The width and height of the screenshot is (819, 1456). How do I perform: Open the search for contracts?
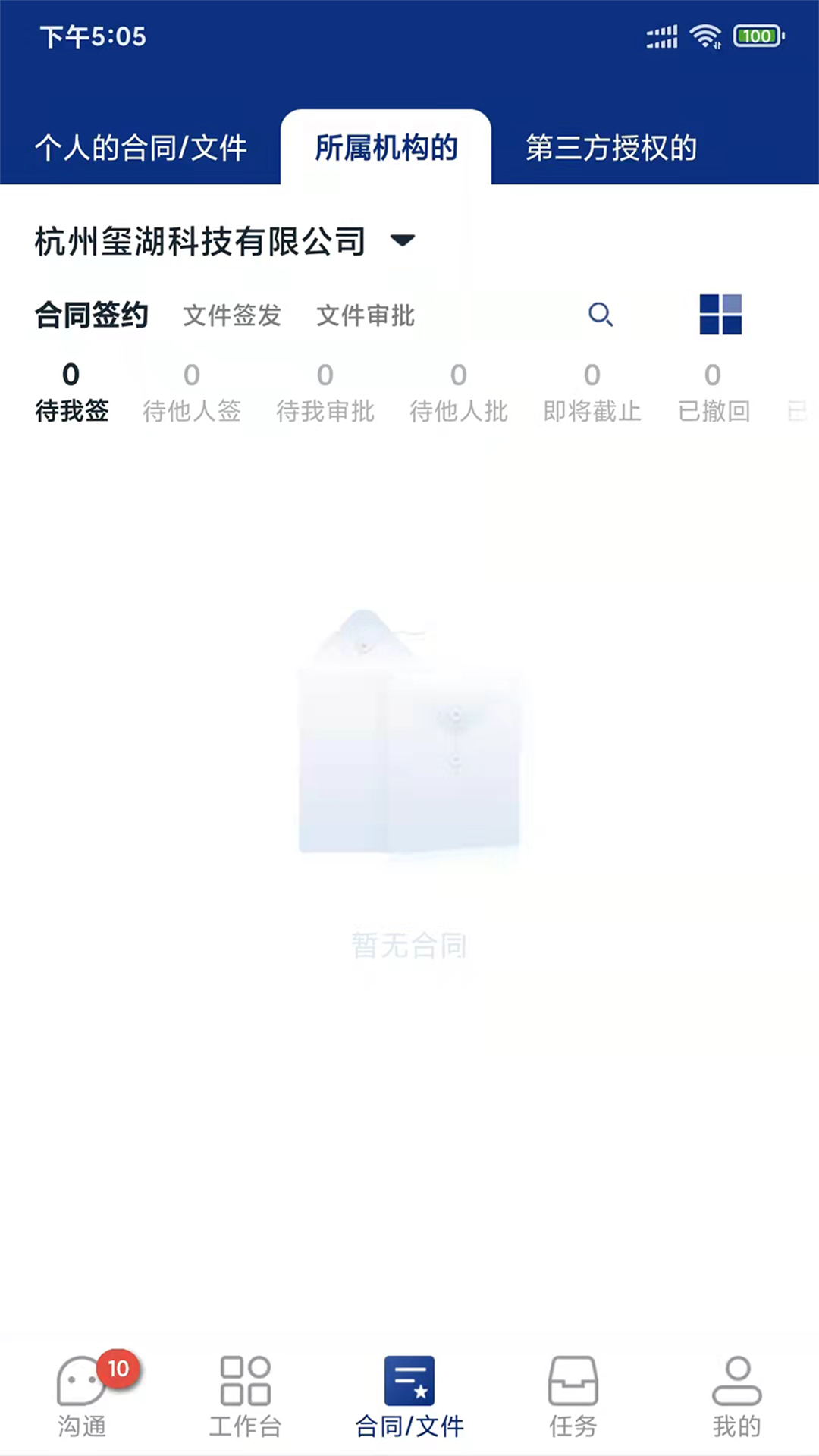pyautogui.click(x=601, y=314)
